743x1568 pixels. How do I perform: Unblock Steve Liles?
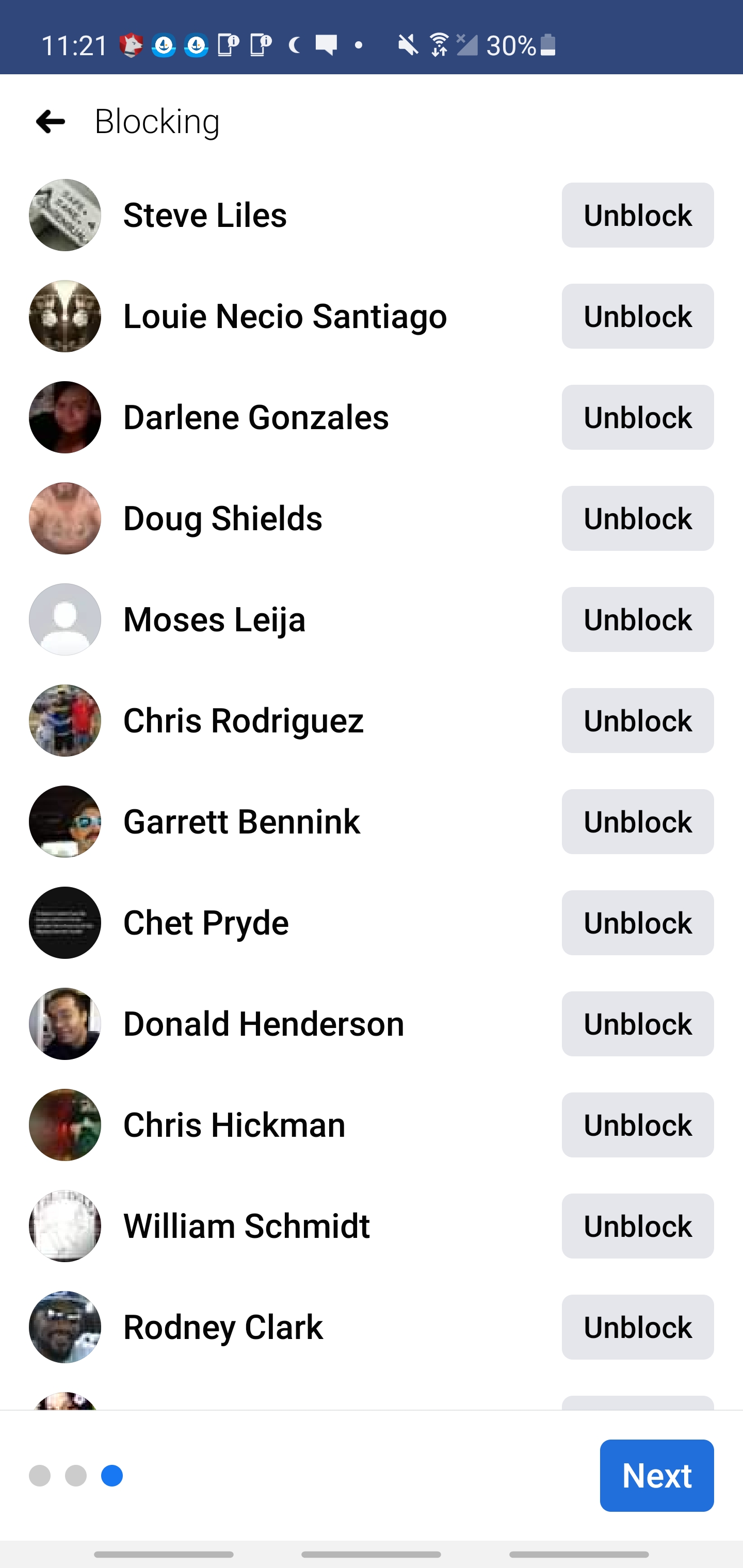point(637,215)
